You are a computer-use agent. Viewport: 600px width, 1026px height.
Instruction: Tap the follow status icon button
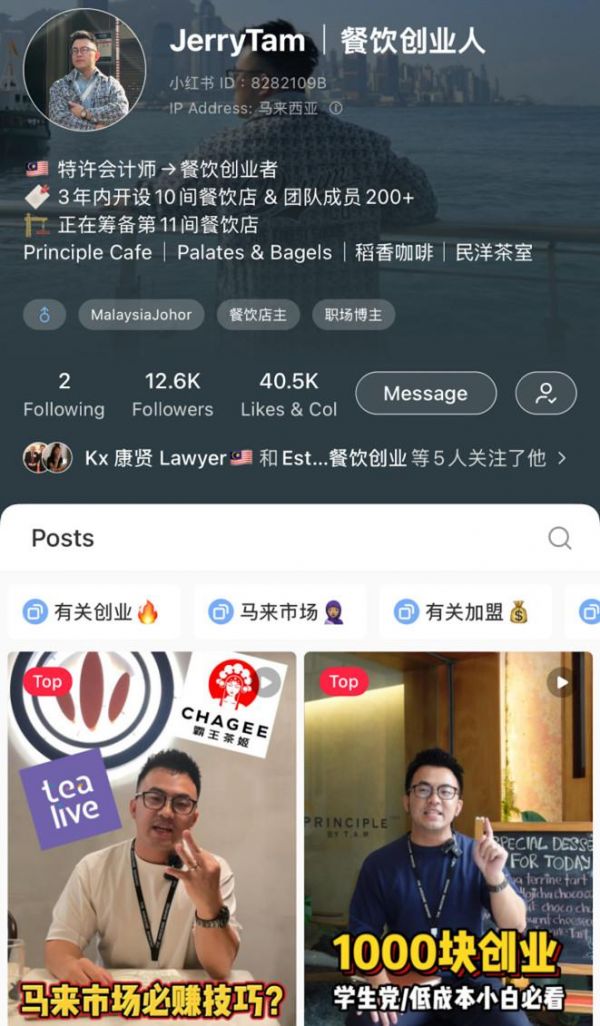click(x=546, y=393)
